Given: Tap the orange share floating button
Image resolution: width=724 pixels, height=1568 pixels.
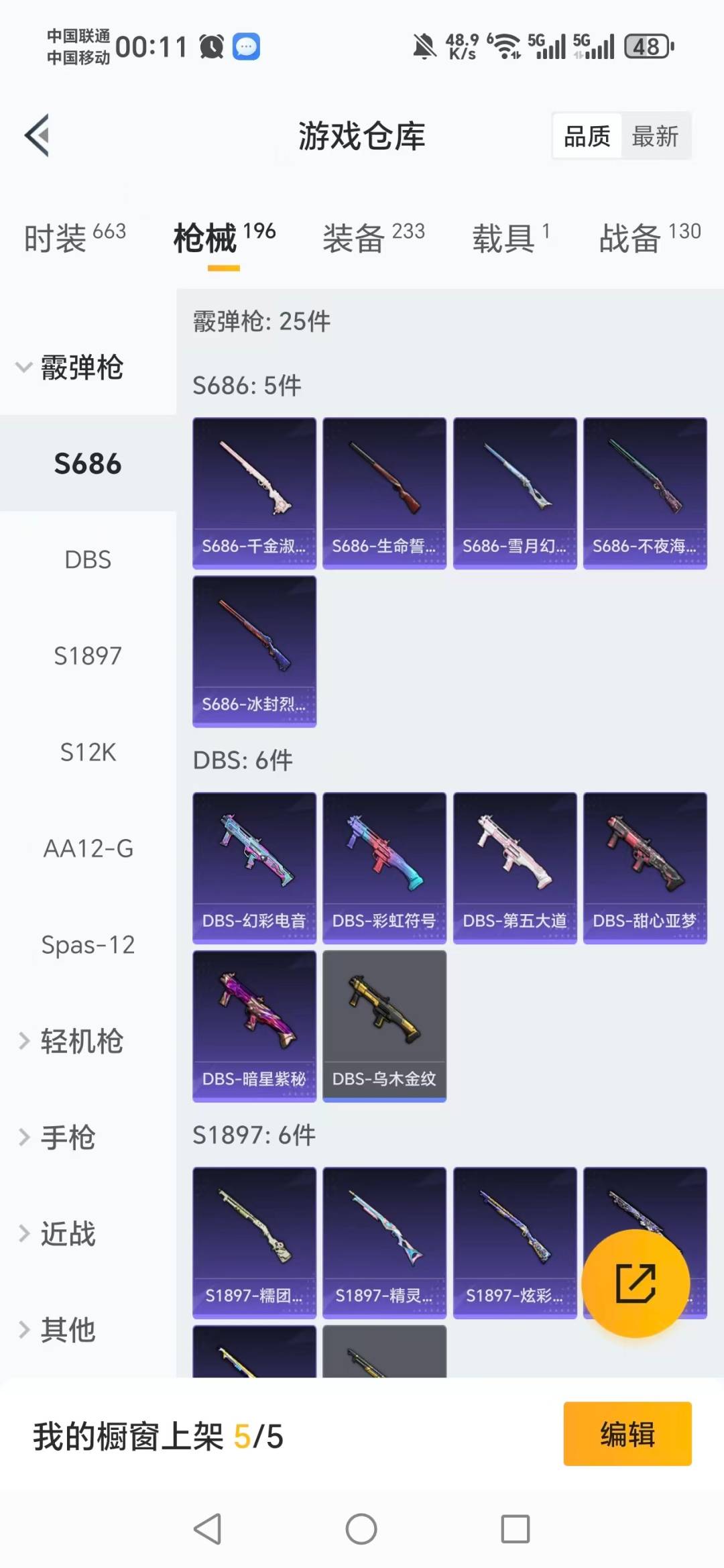Looking at the screenshot, I should pos(635,1283).
